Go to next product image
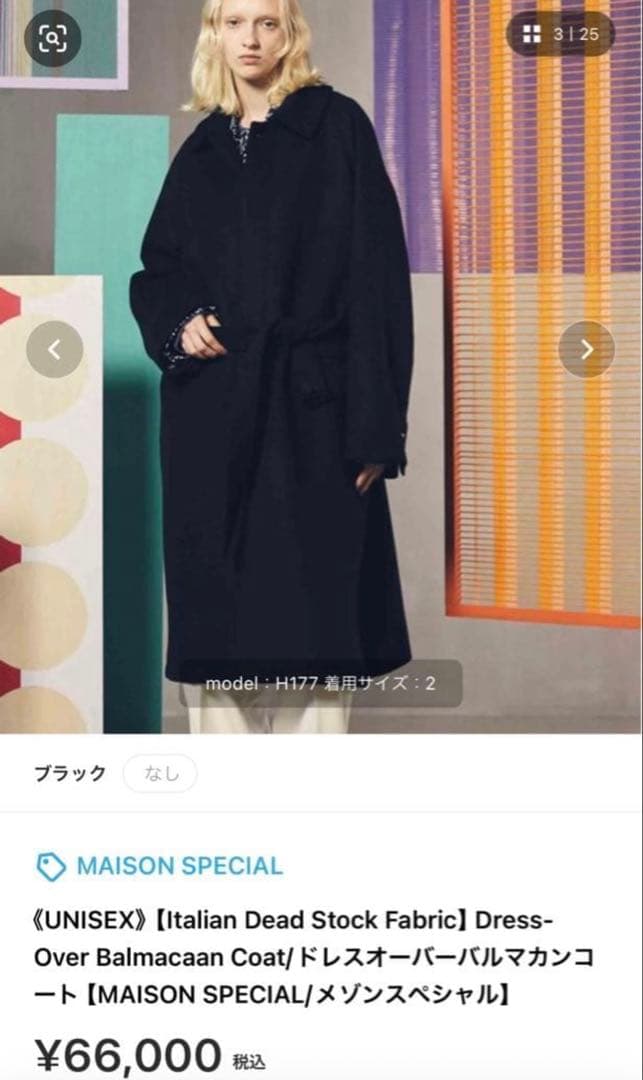The image size is (643, 1080). (586, 349)
